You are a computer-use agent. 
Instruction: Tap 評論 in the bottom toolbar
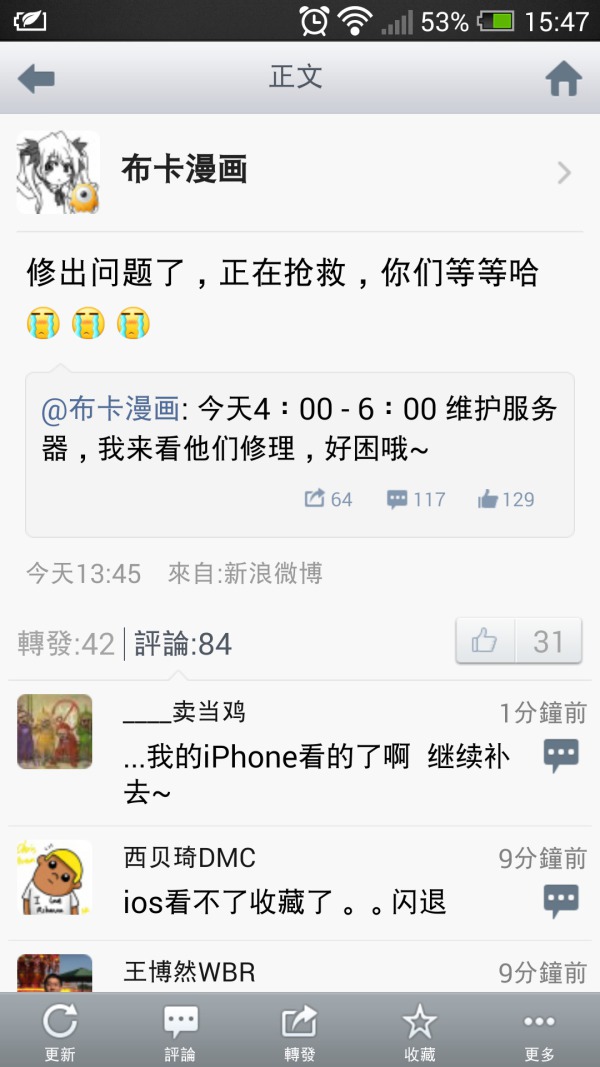click(180, 1030)
